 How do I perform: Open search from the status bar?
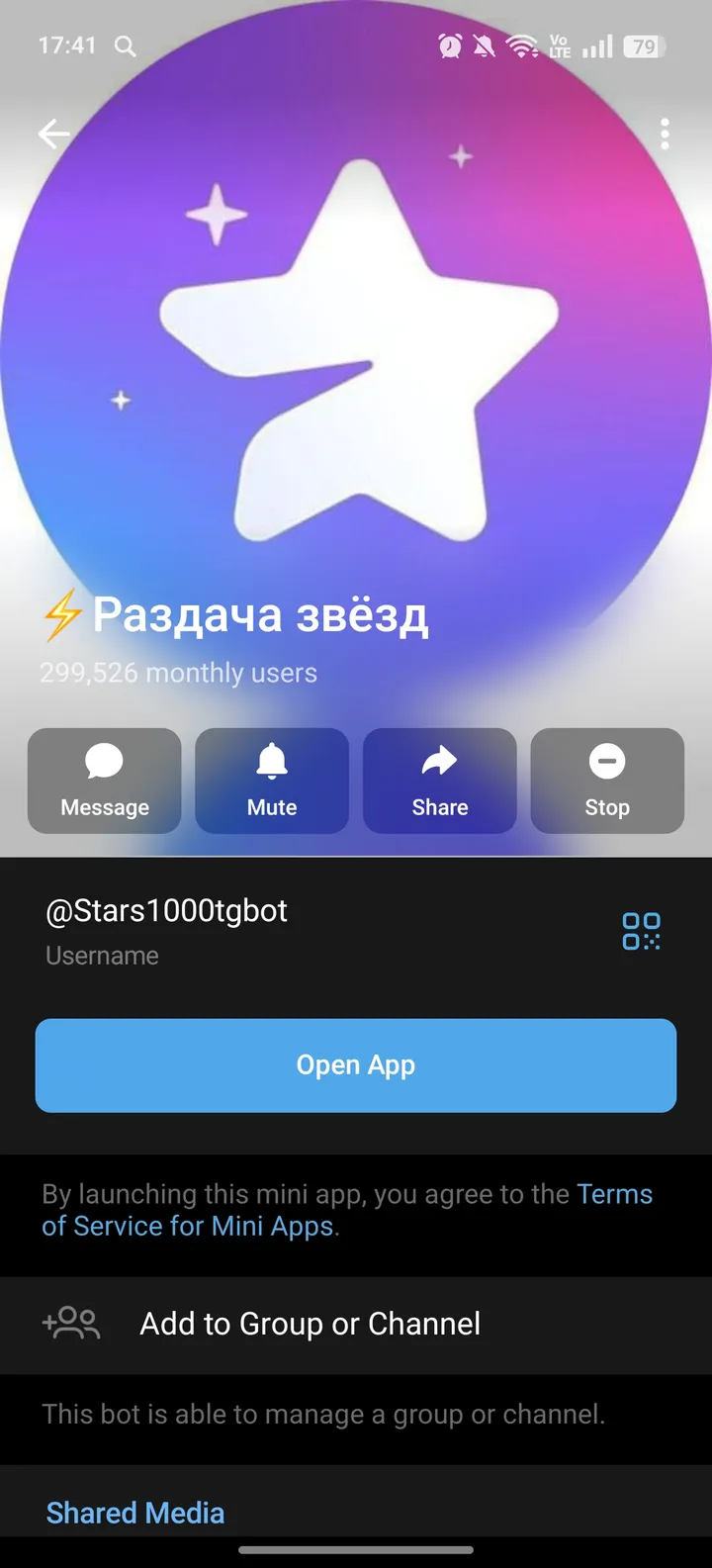coord(125,46)
